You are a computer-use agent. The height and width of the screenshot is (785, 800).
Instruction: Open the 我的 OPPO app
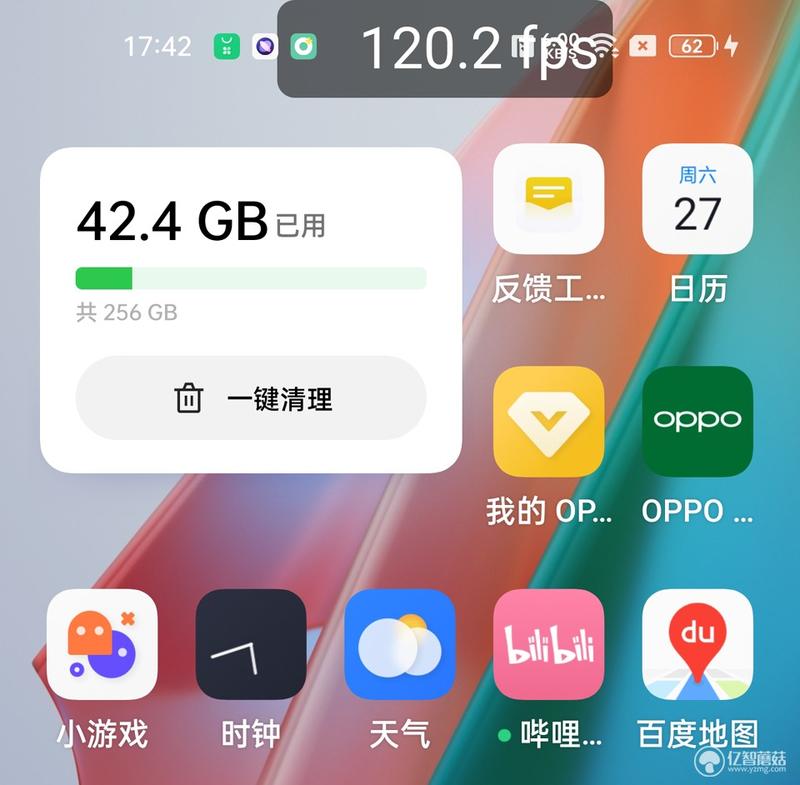click(549, 421)
